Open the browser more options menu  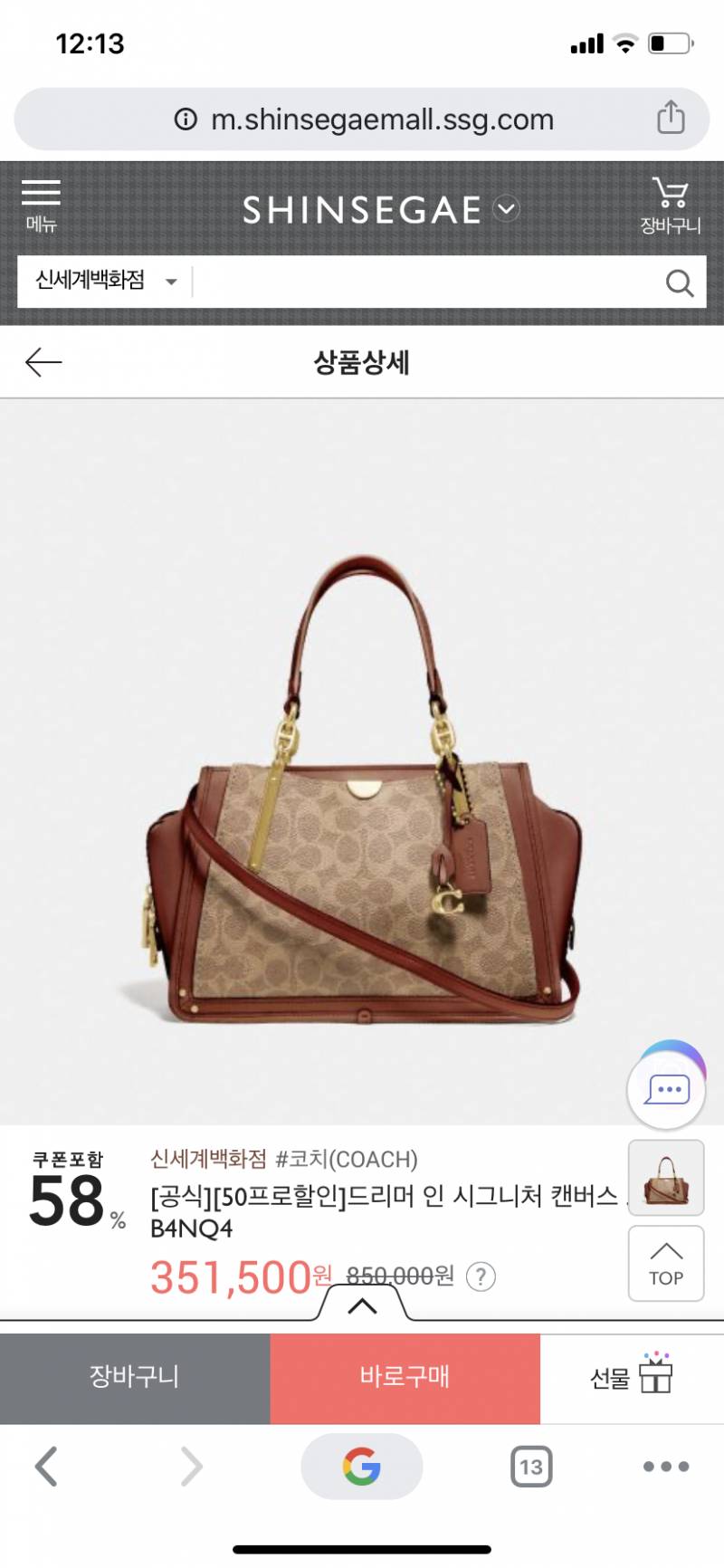click(x=666, y=1466)
